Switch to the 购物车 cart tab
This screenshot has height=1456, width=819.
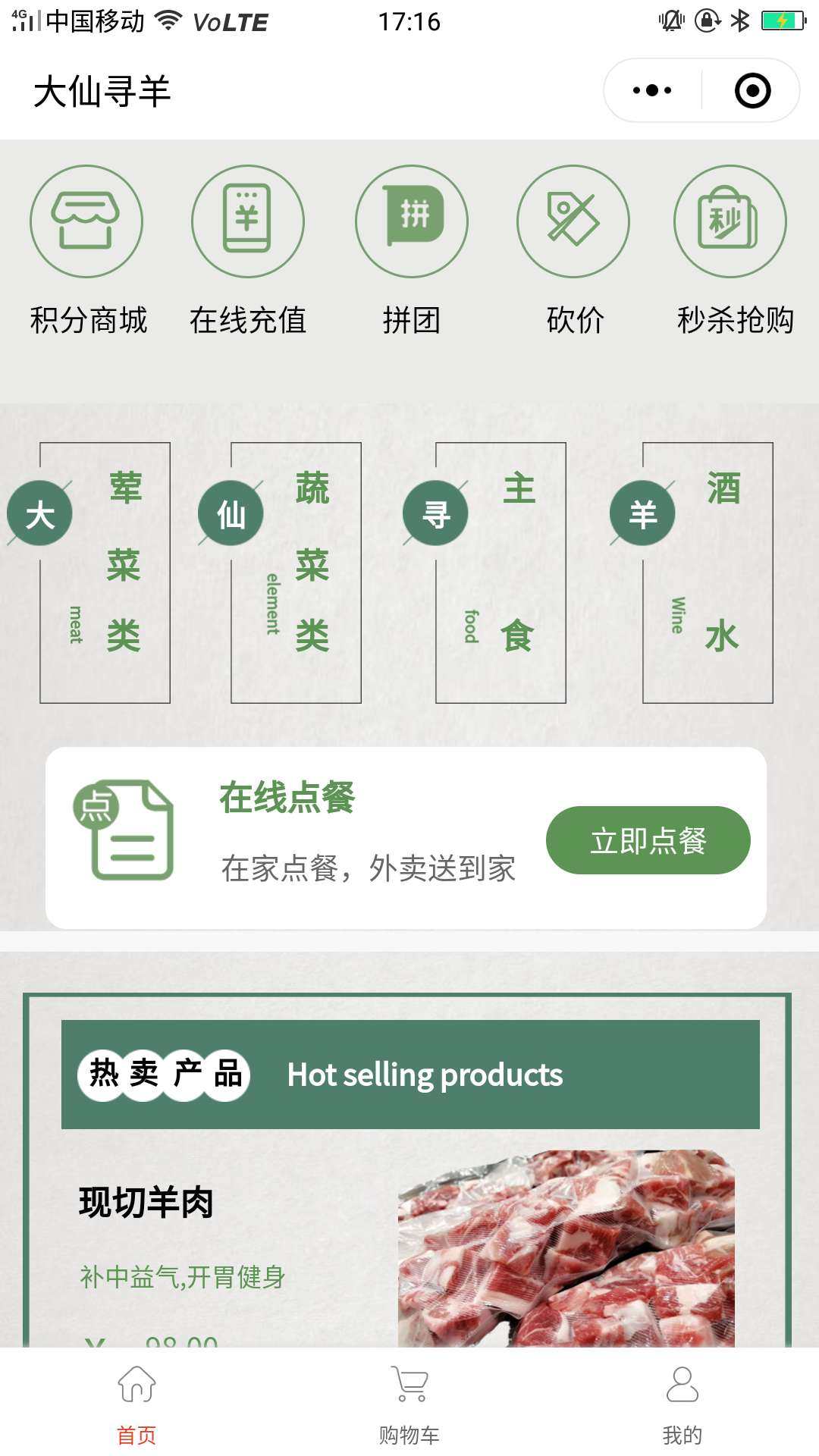409,1403
